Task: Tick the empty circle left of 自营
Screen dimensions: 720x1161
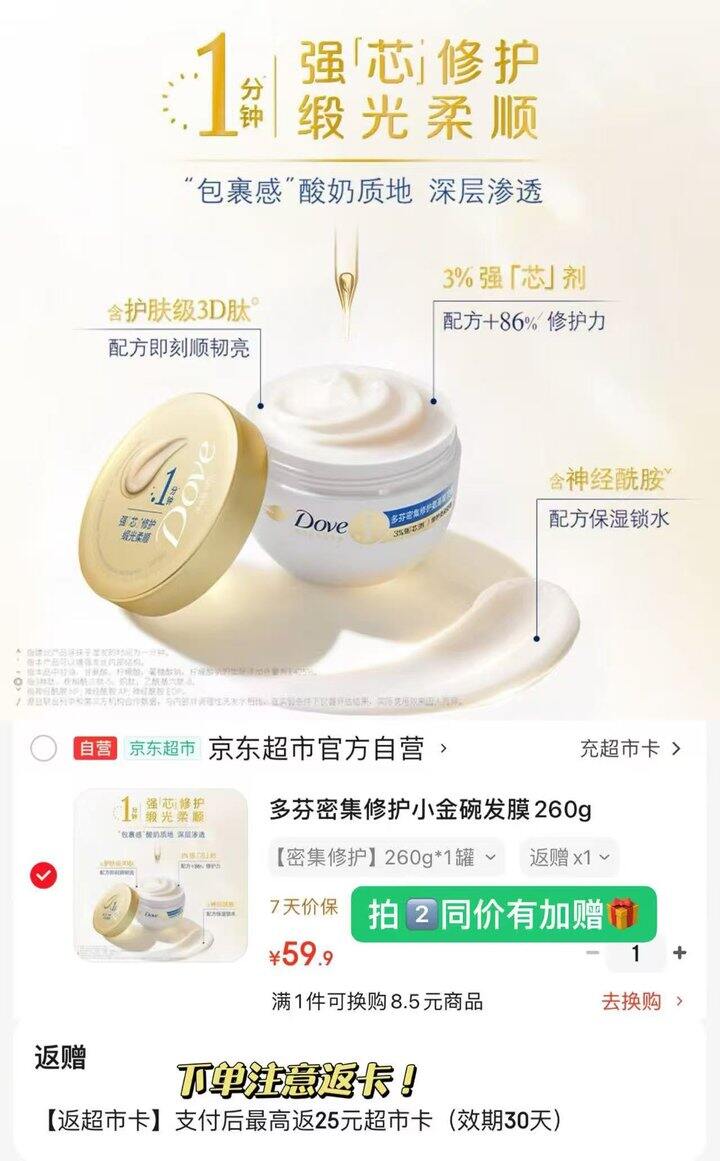Action: coord(42,746)
